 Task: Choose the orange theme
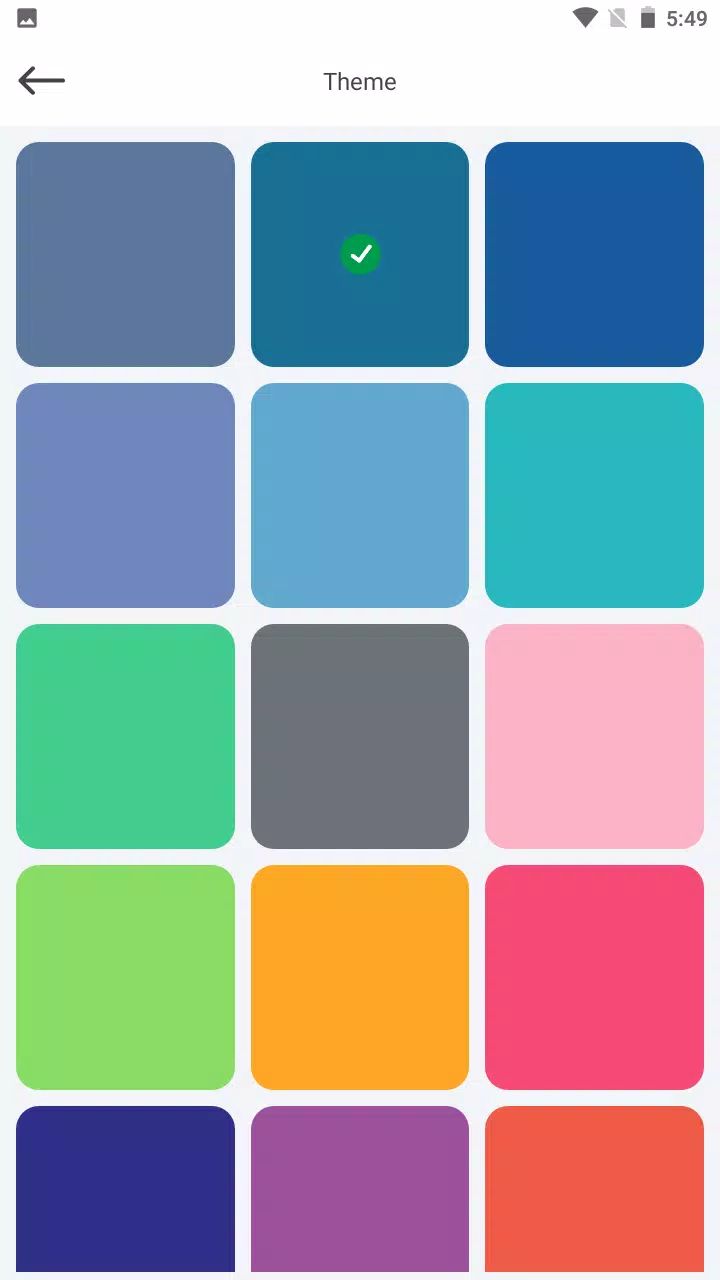tap(360, 977)
